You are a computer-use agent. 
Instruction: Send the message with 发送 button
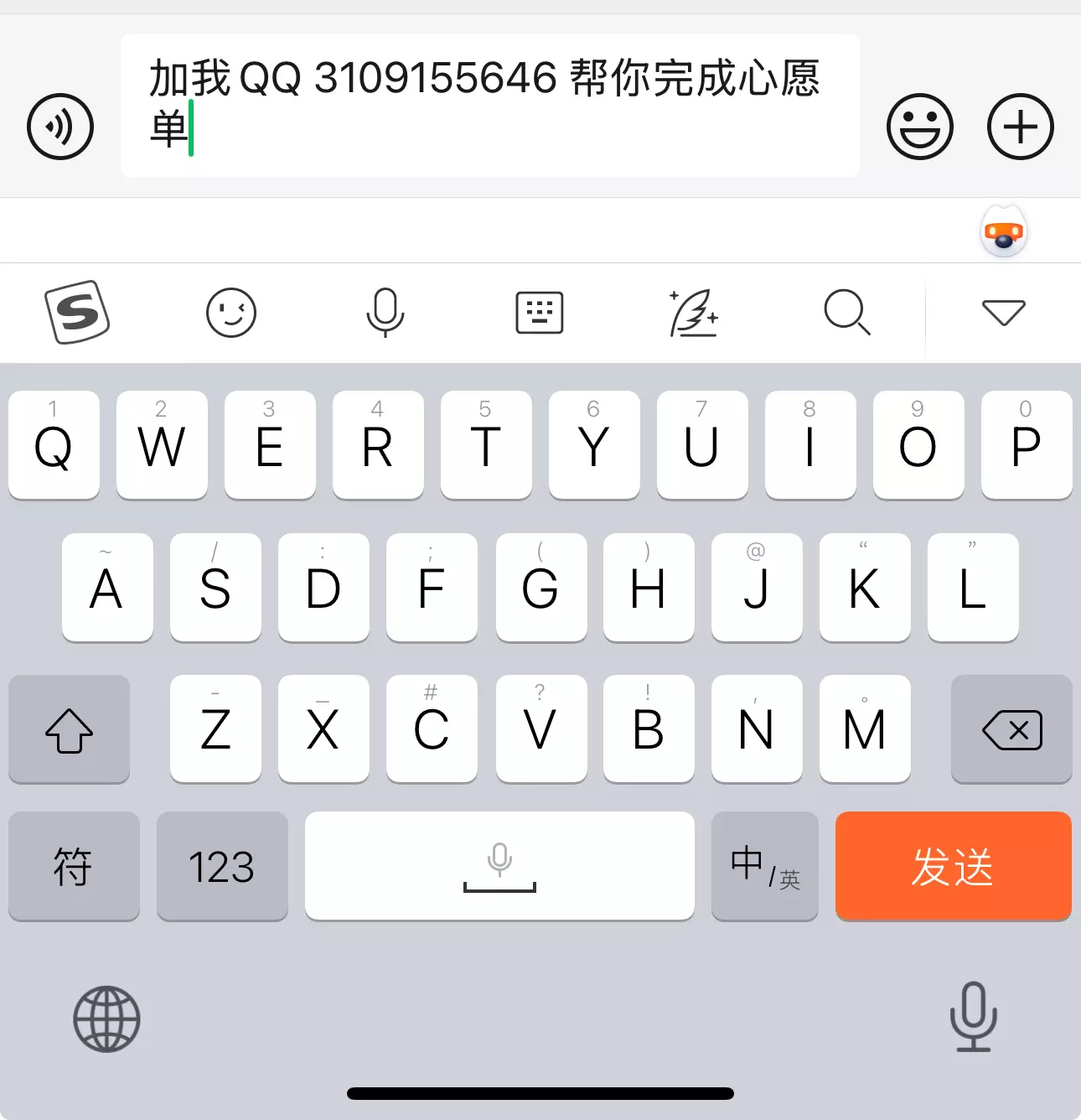pyautogui.click(x=954, y=866)
